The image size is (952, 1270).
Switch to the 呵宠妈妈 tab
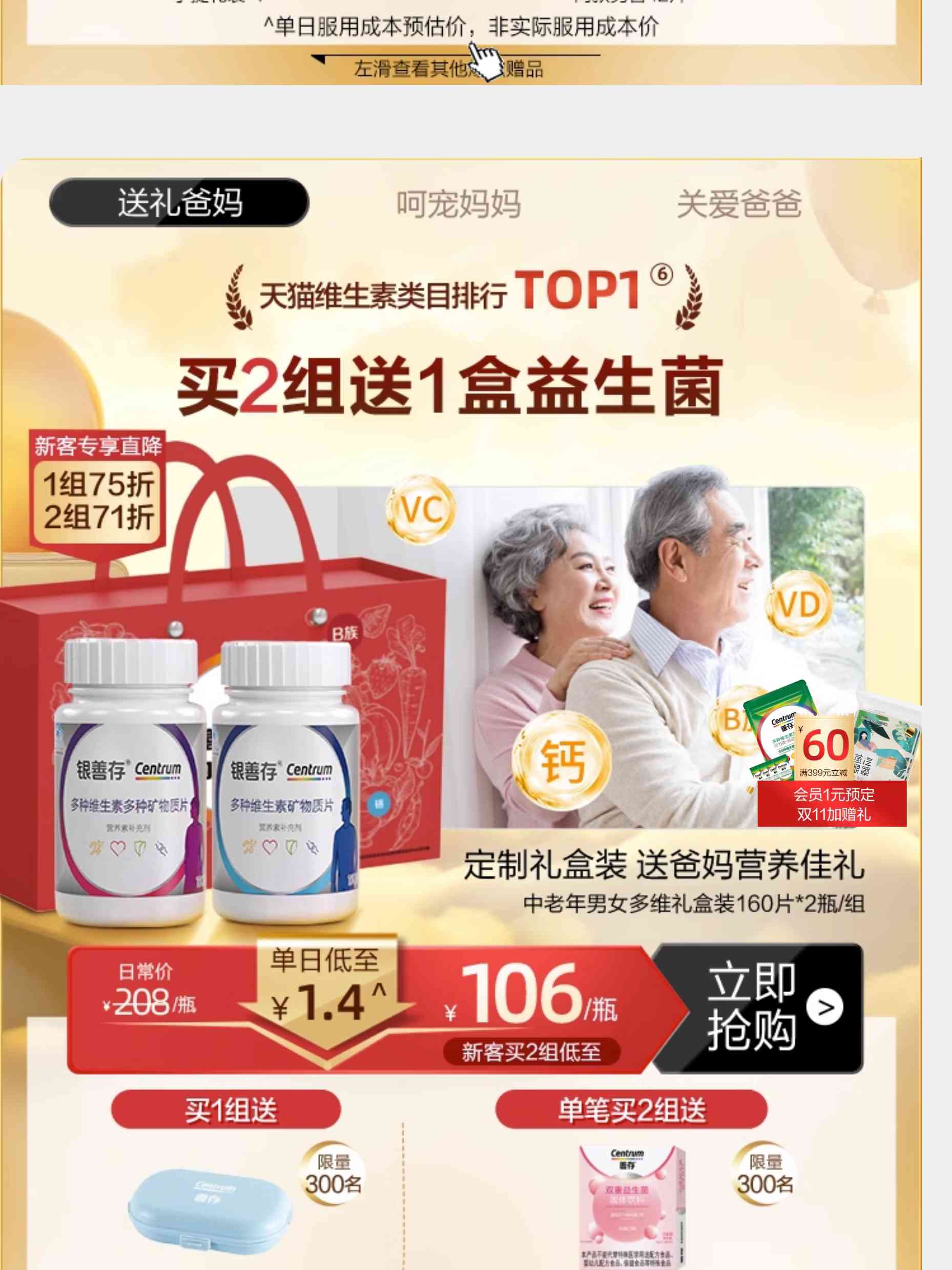[x=459, y=203]
